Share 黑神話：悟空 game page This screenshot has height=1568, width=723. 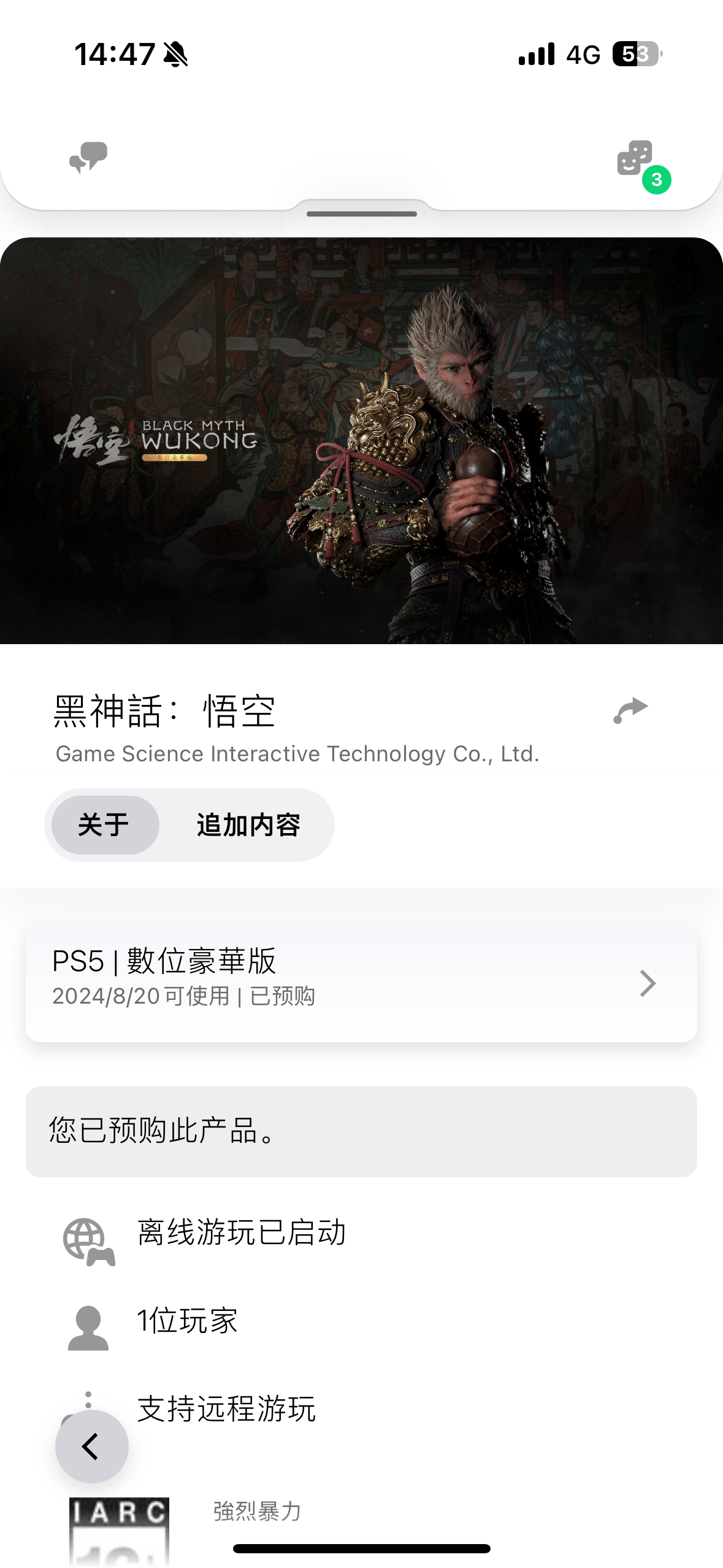coord(630,710)
